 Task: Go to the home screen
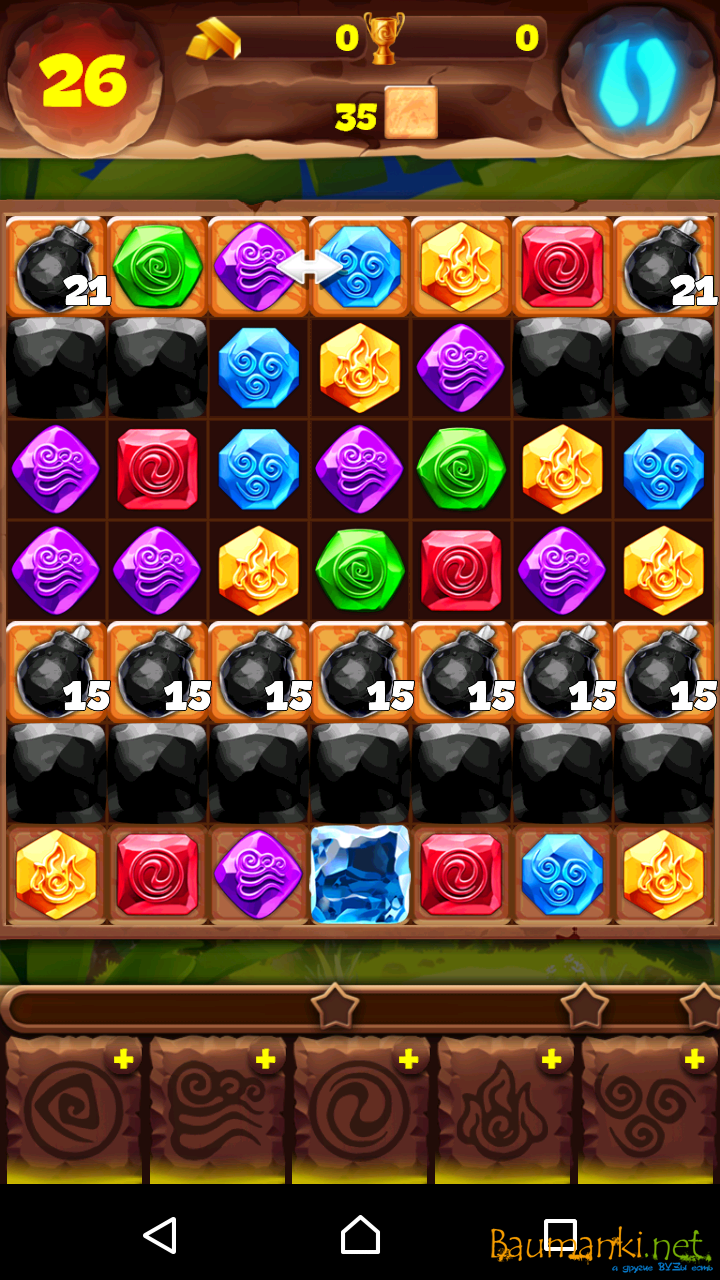coord(360,1236)
